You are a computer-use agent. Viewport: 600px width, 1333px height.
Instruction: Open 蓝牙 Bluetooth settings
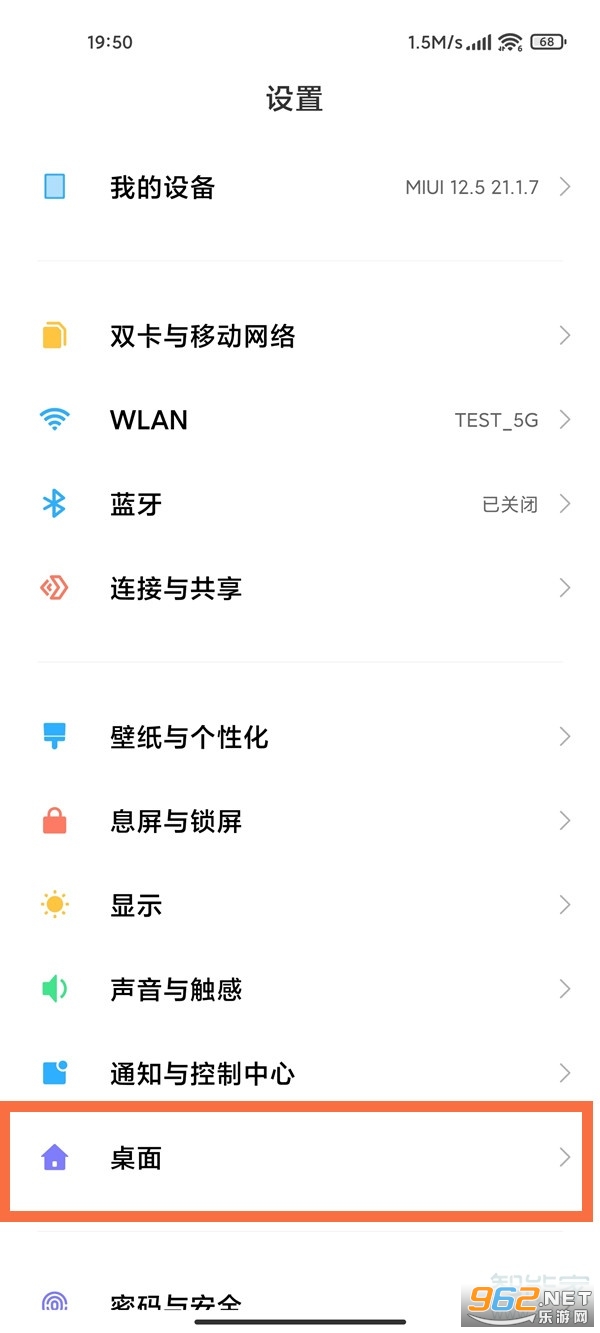pos(300,504)
